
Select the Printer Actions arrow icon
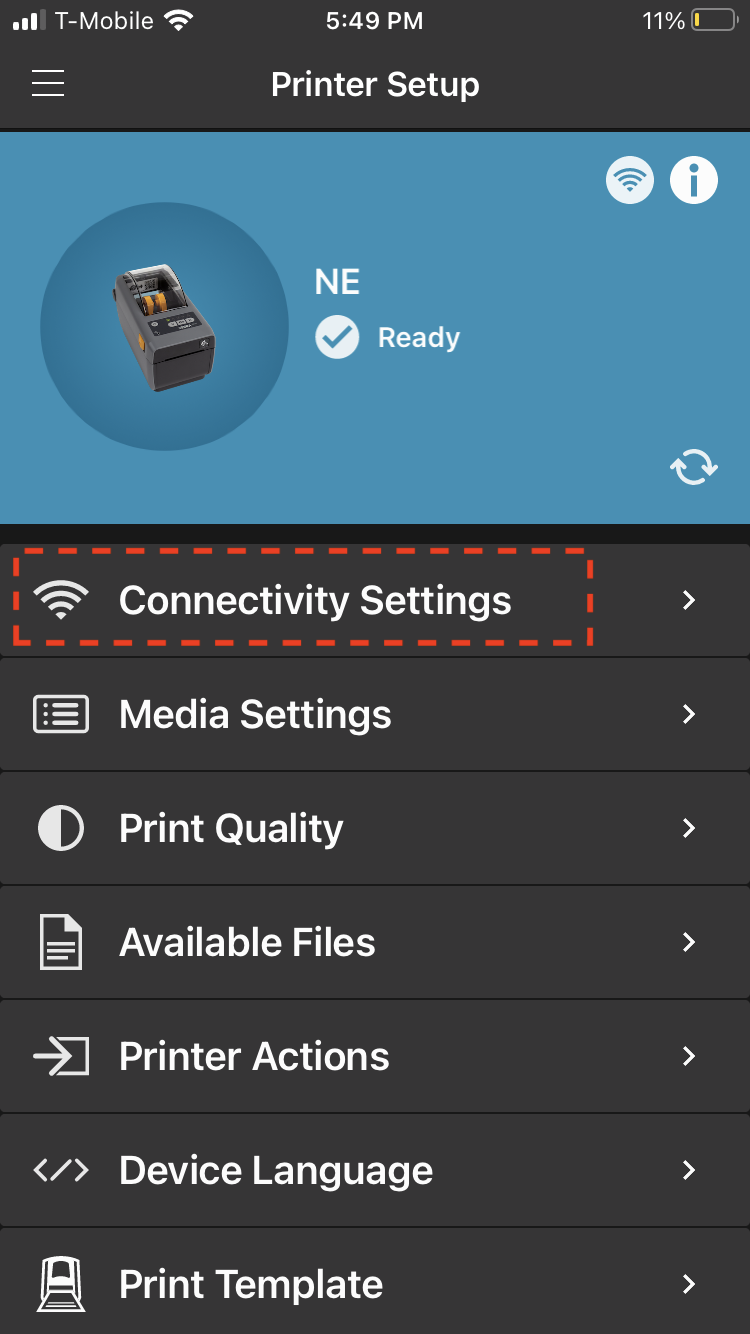[61, 1056]
